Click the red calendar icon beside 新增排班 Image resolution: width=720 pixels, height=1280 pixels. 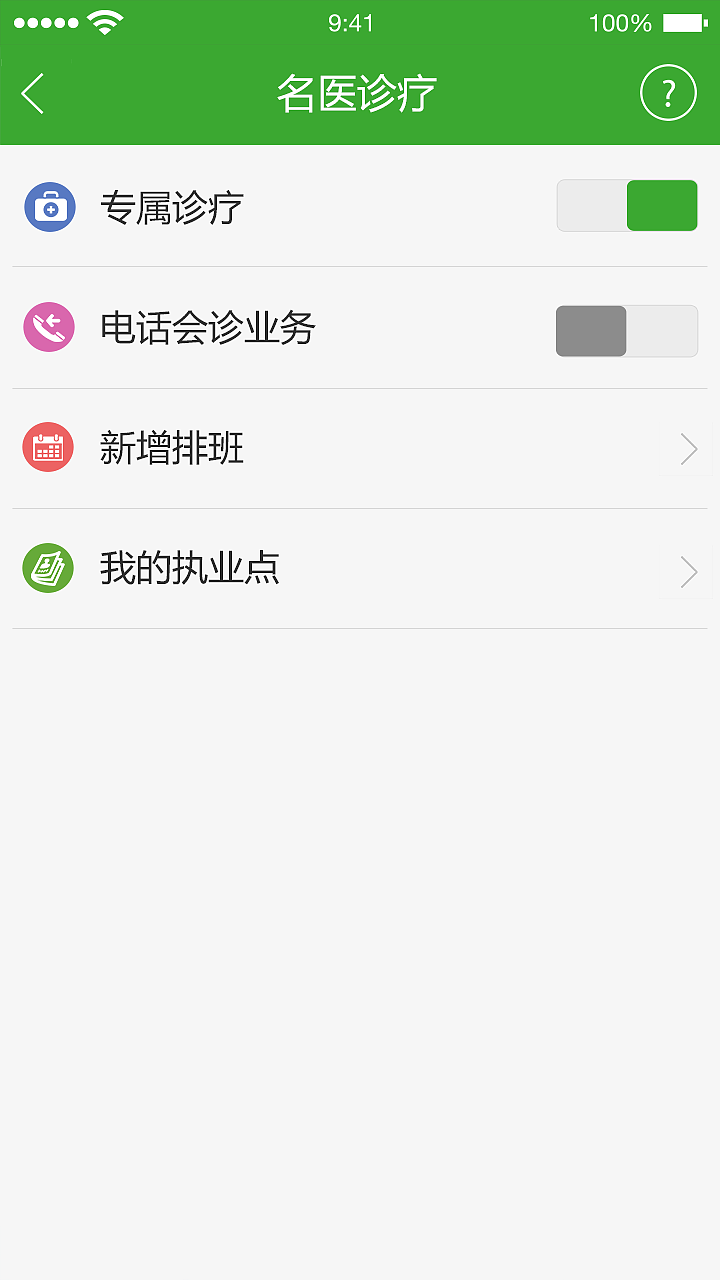click(x=49, y=448)
